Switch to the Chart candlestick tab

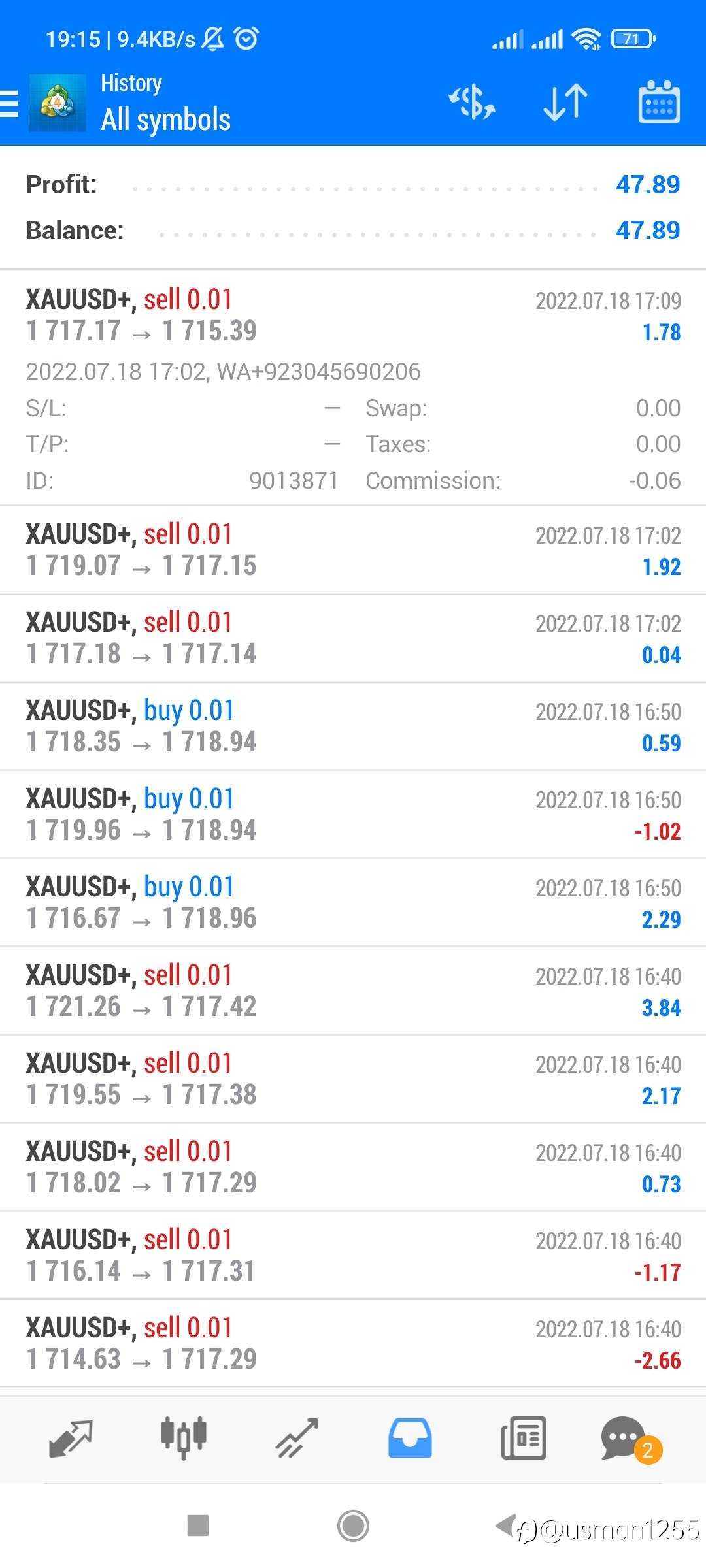(184, 1439)
